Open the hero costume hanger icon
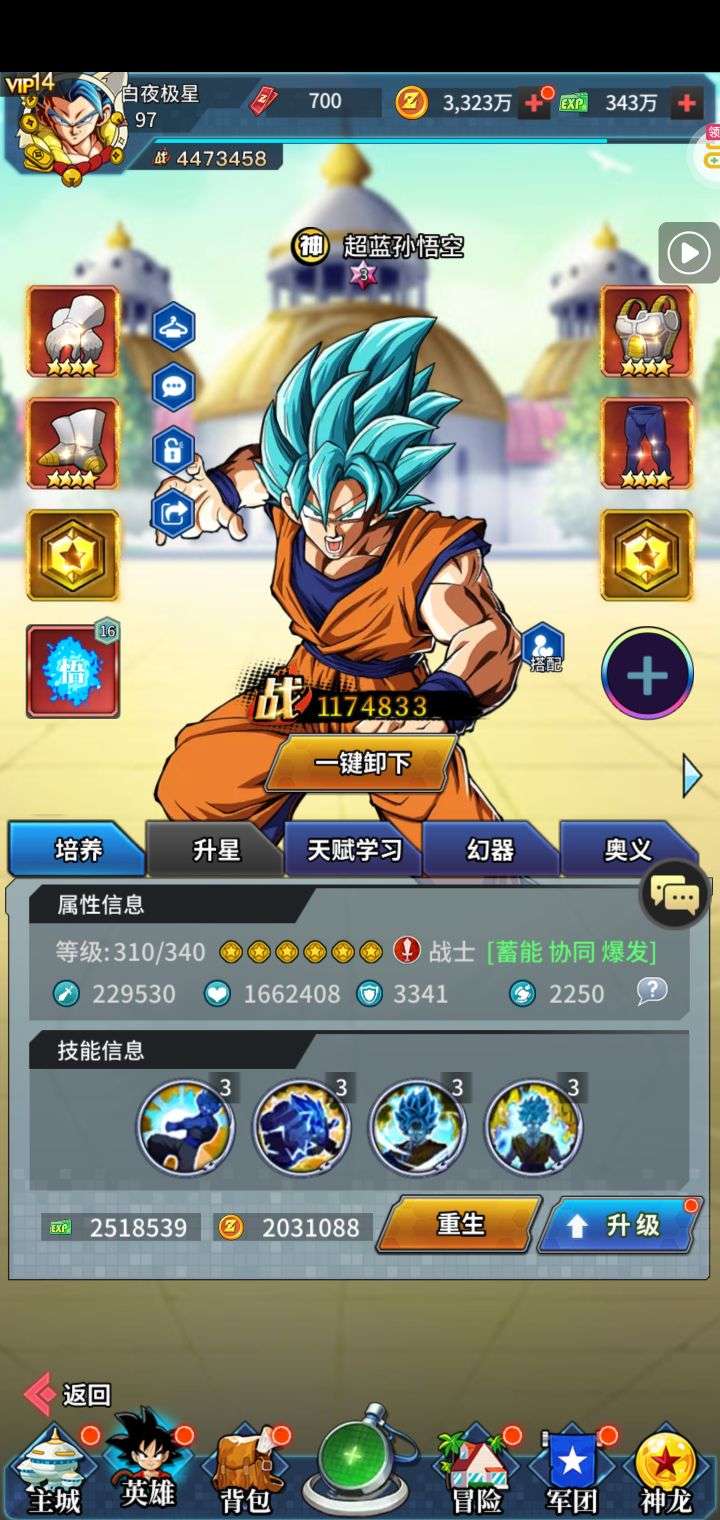Screen dimensions: 720x1520 (173, 327)
